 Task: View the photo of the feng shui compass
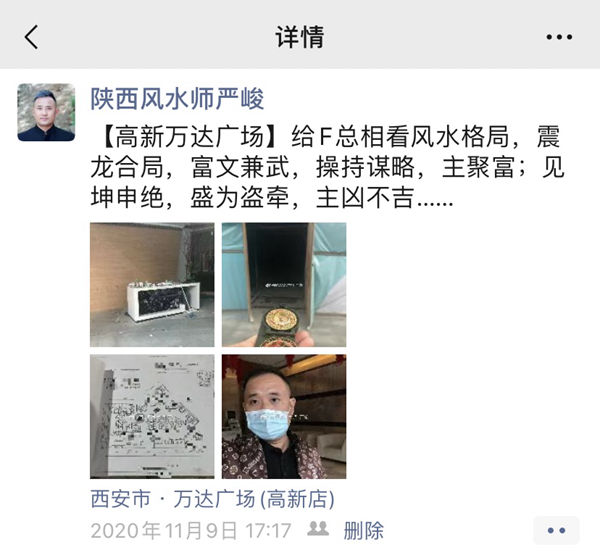(x=283, y=285)
